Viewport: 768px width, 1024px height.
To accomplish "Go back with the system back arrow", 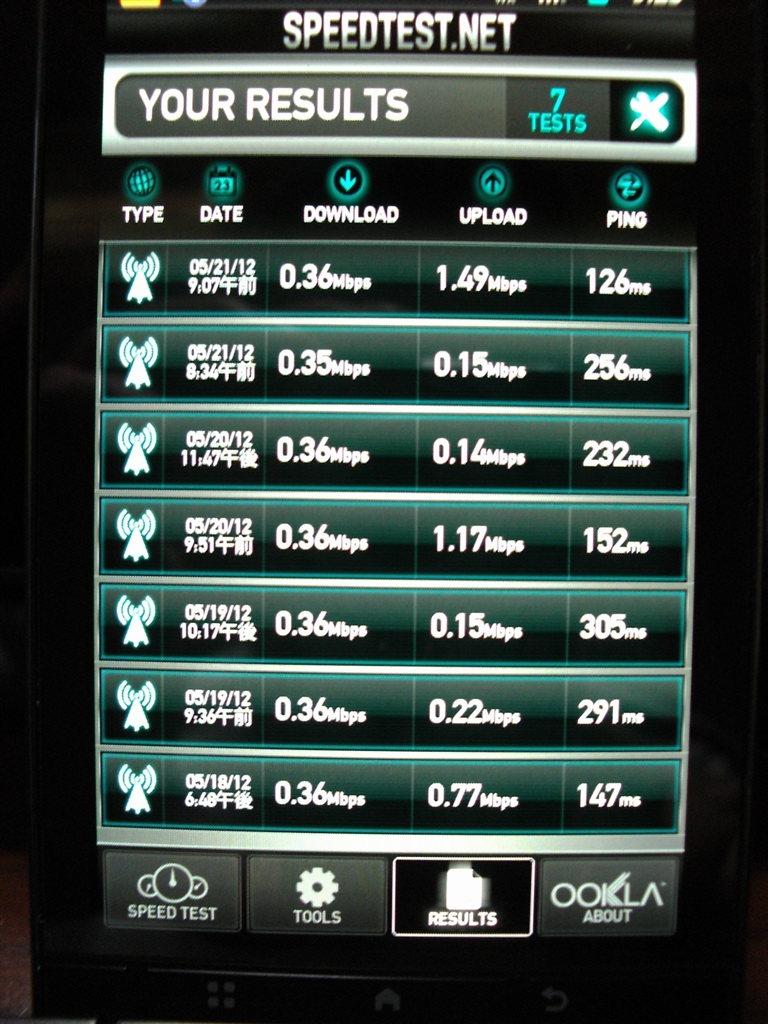I will 553,997.
